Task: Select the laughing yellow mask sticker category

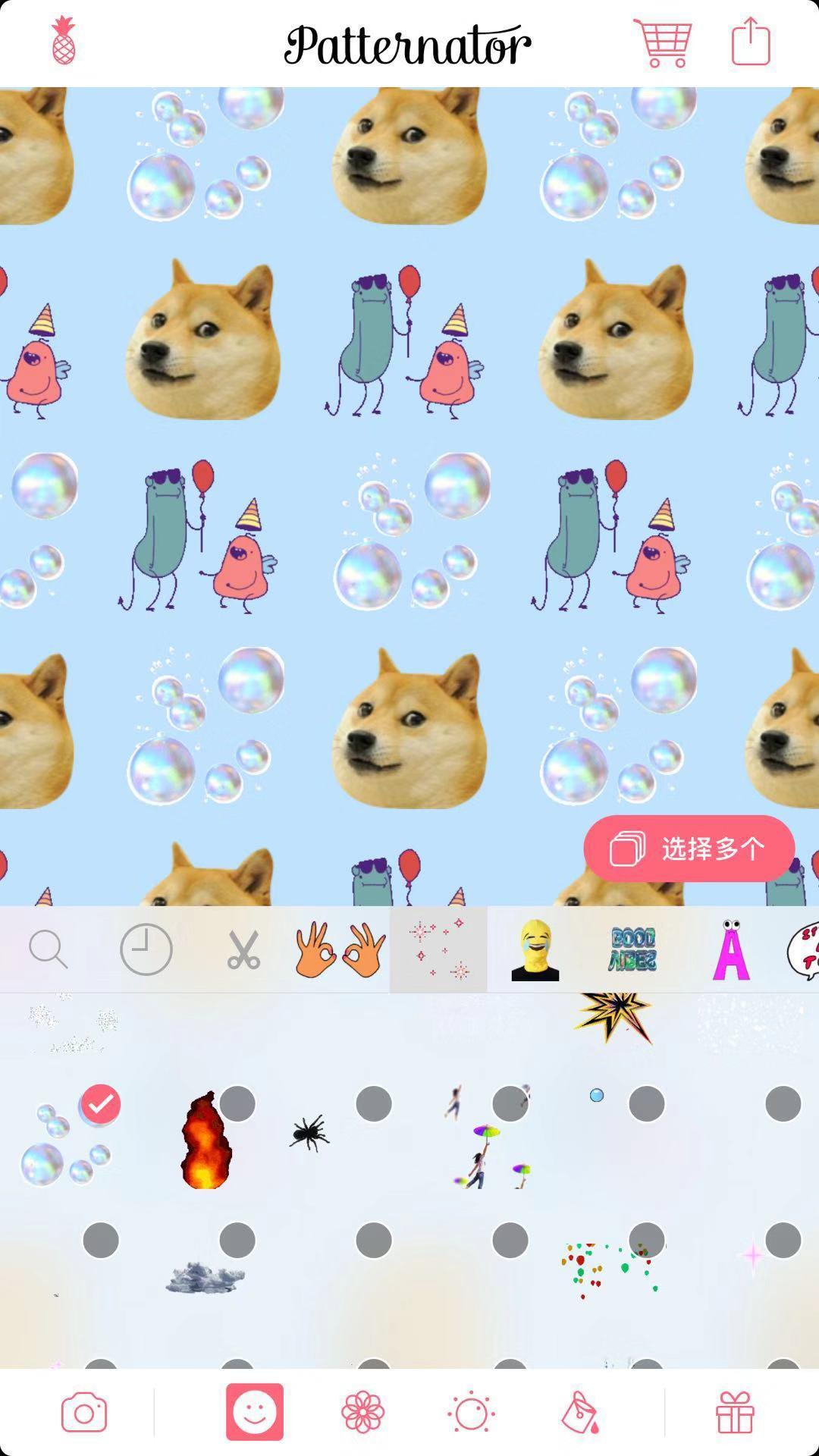Action: [x=534, y=949]
